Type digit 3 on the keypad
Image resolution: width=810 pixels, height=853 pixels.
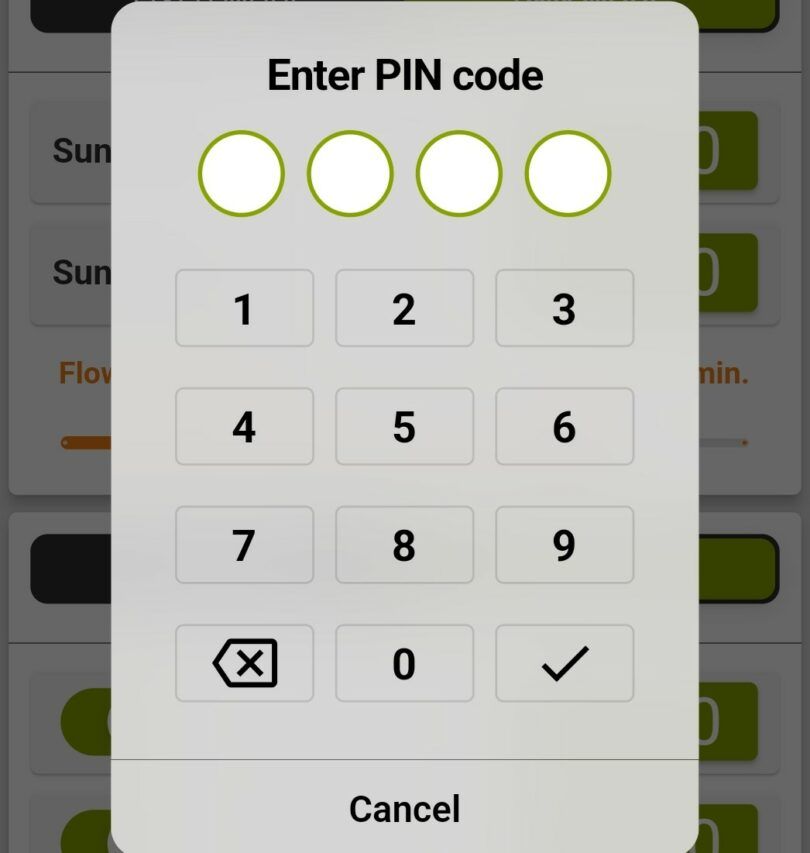click(564, 308)
